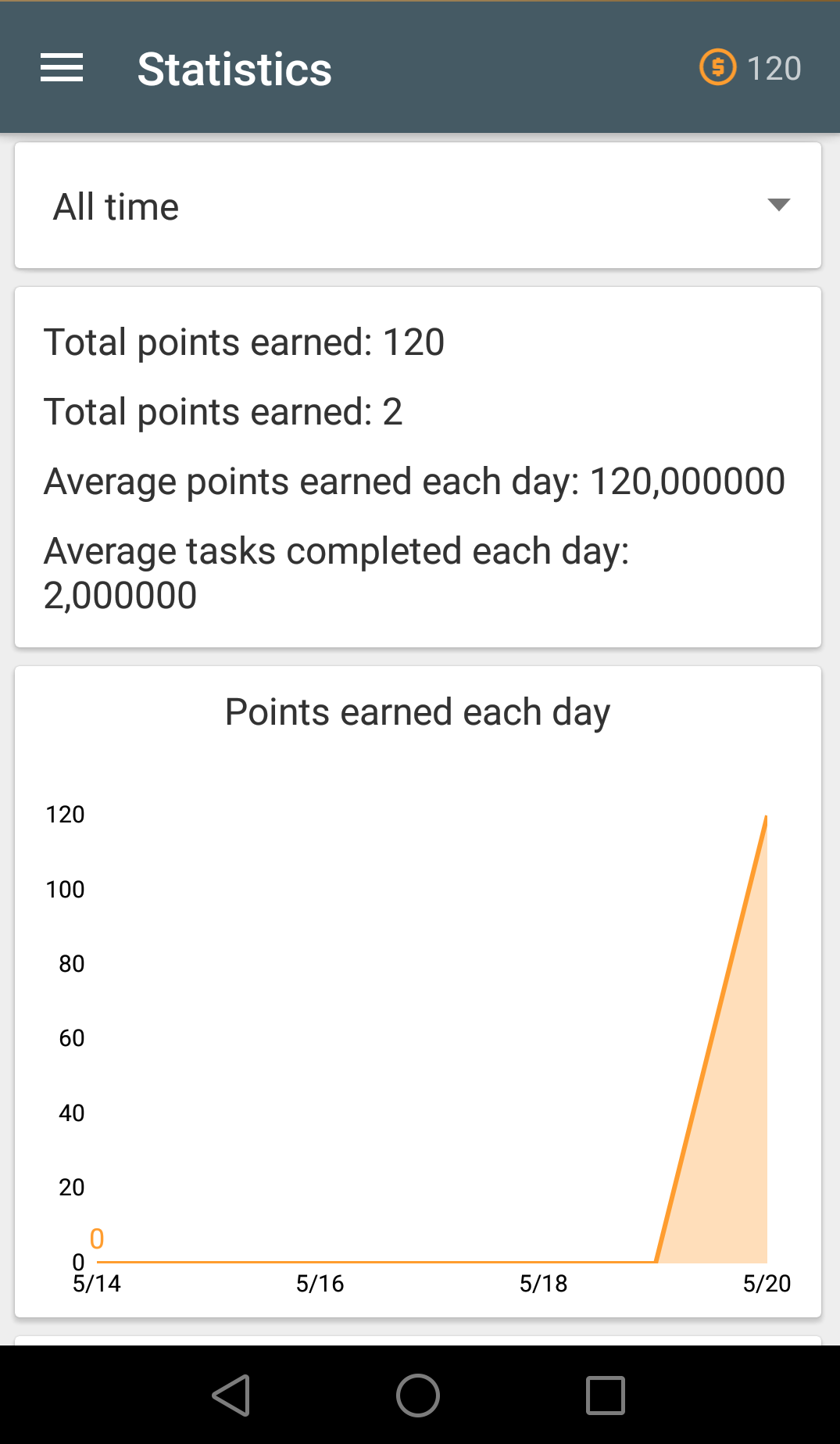840x1444 pixels.
Task: Expand the All time period dropdown
Action: coord(418,206)
